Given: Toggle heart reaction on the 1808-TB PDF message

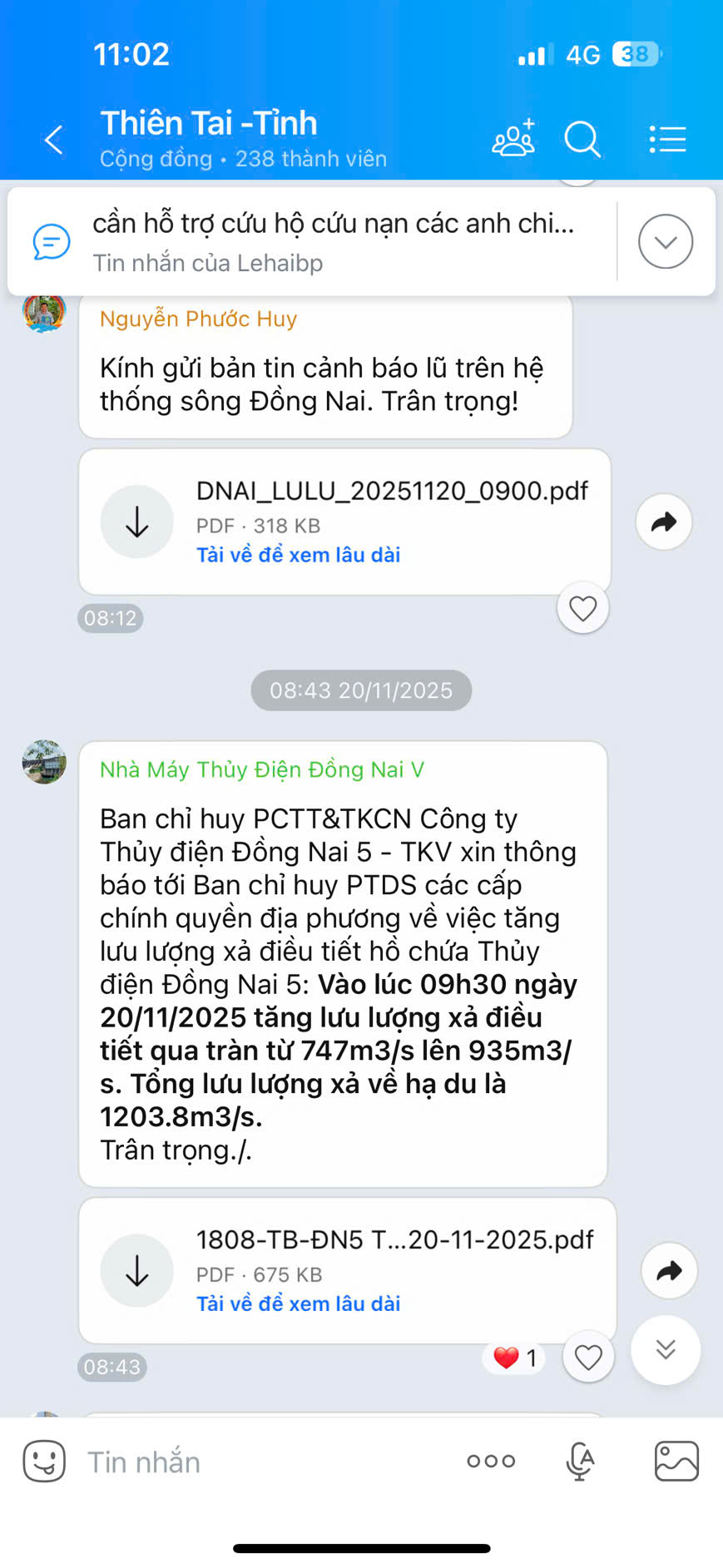Looking at the screenshot, I should pos(587,1357).
